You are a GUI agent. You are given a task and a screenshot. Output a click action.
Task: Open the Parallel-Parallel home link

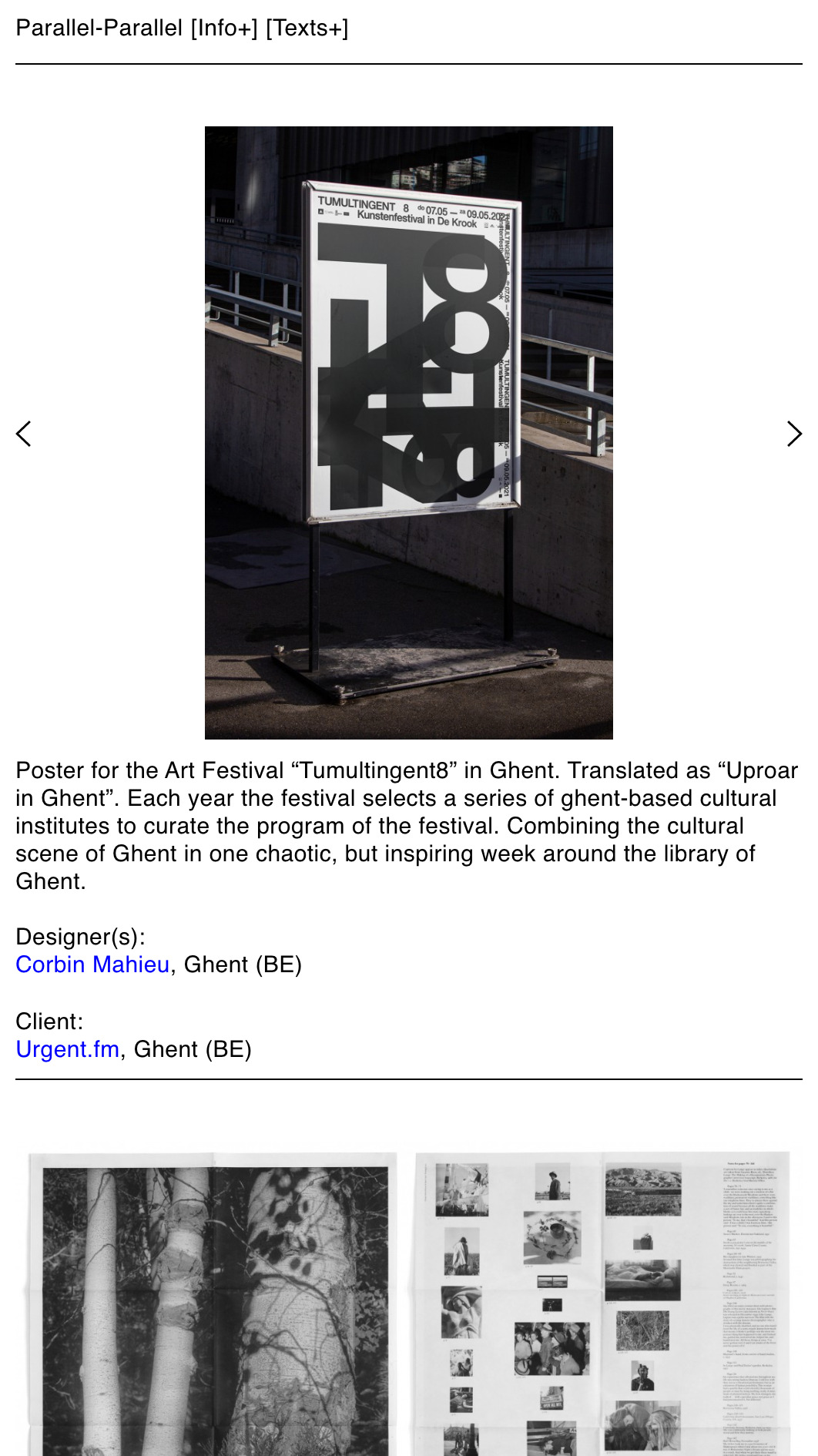click(99, 29)
